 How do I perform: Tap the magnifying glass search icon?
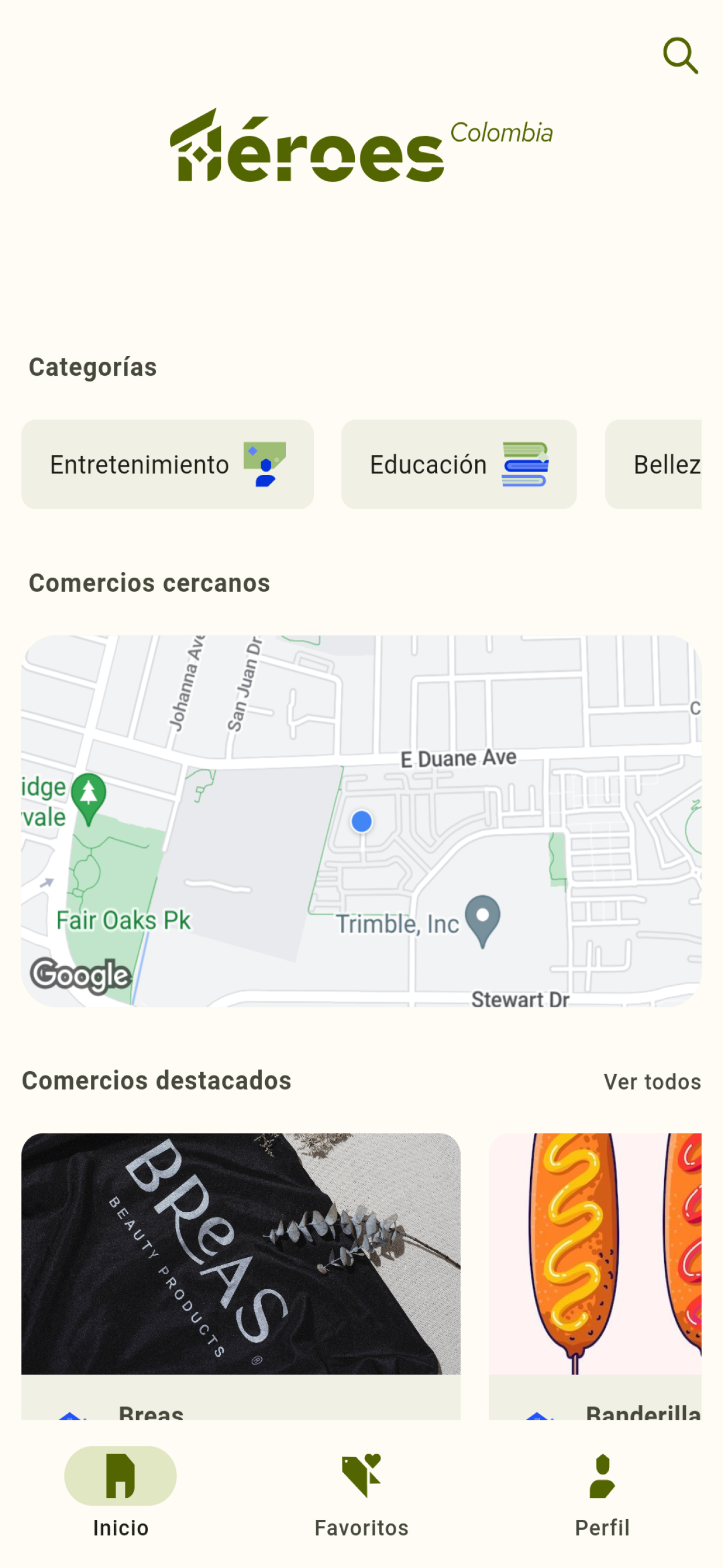(680, 56)
